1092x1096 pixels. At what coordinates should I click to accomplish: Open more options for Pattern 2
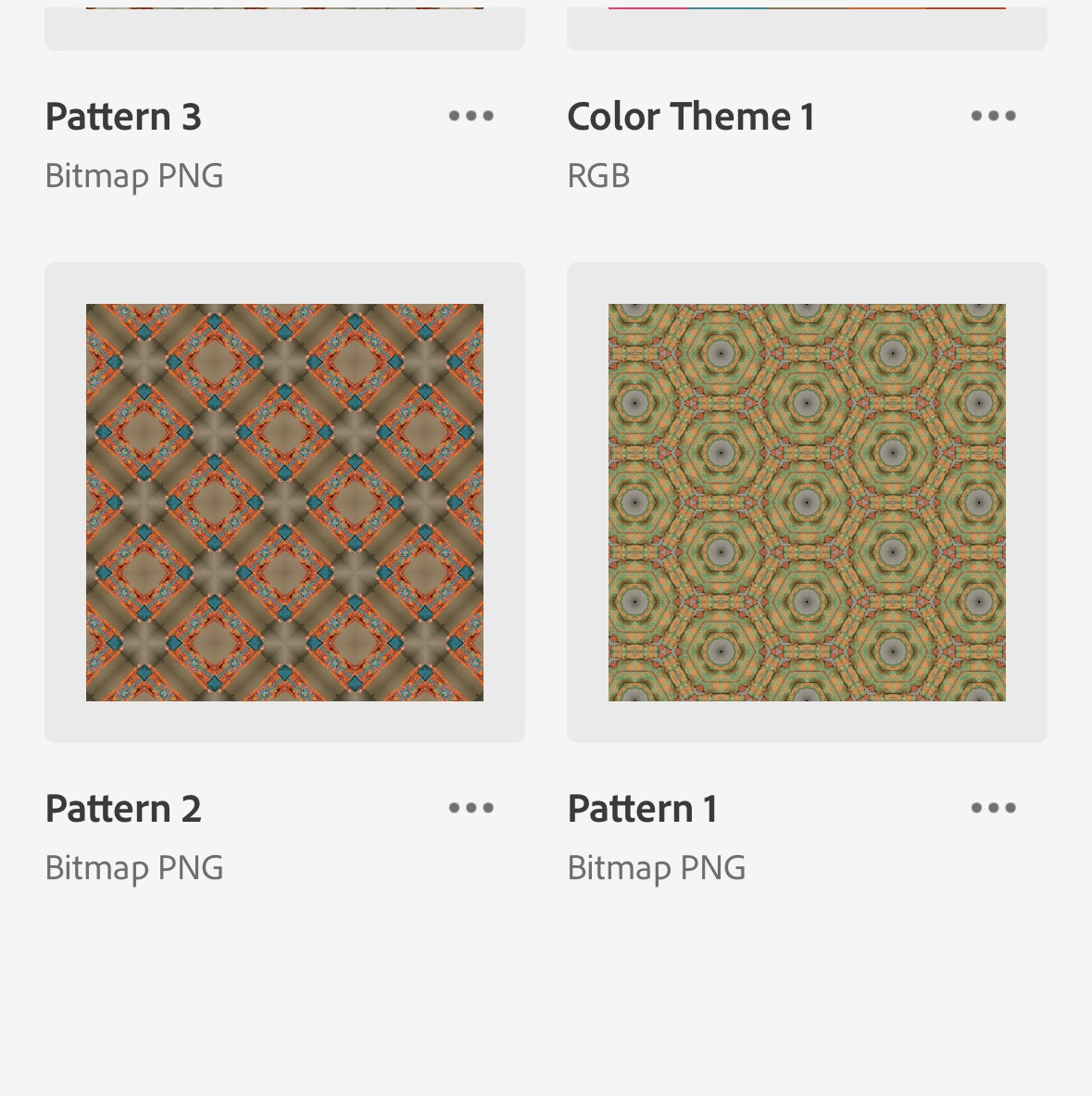(471, 808)
